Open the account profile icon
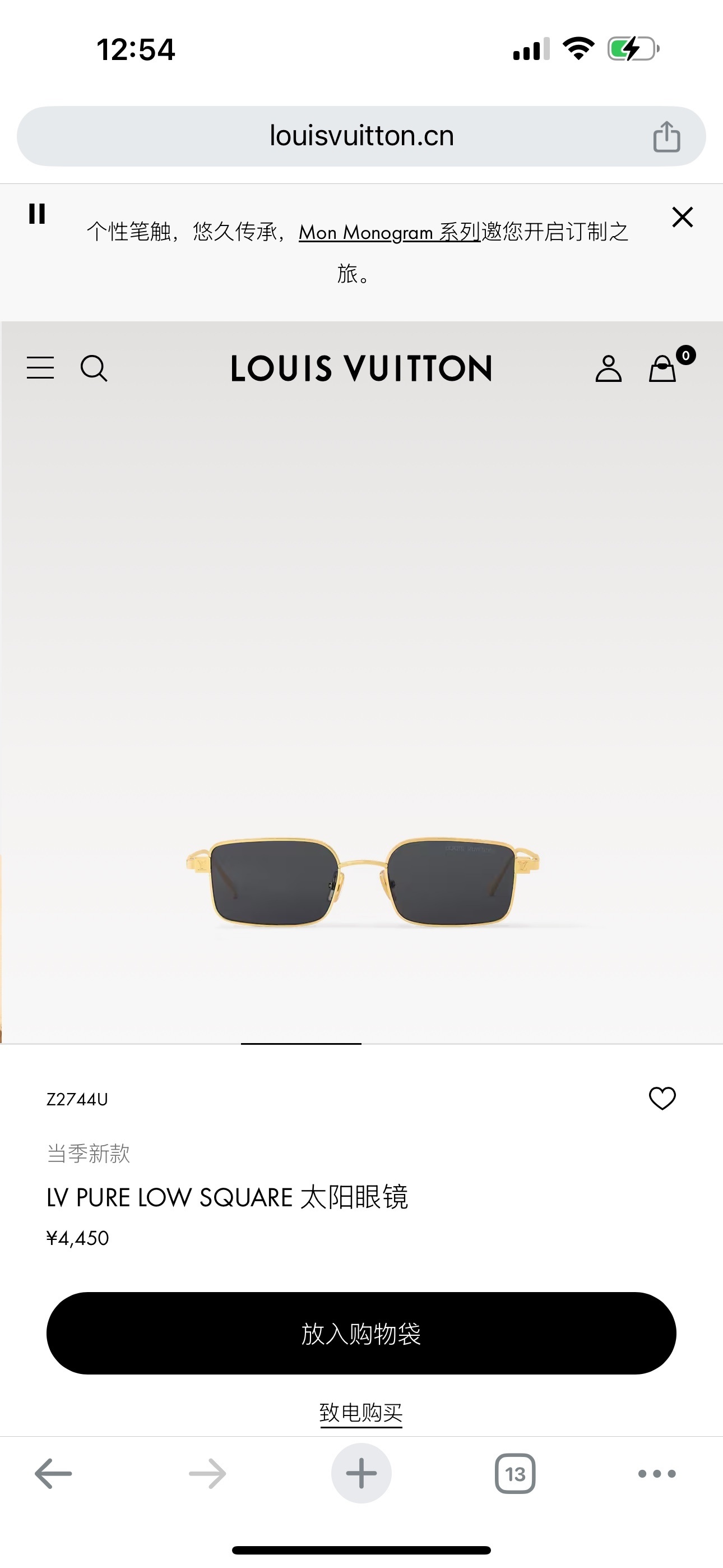This screenshot has height=1568, width=723. [608, 368]
